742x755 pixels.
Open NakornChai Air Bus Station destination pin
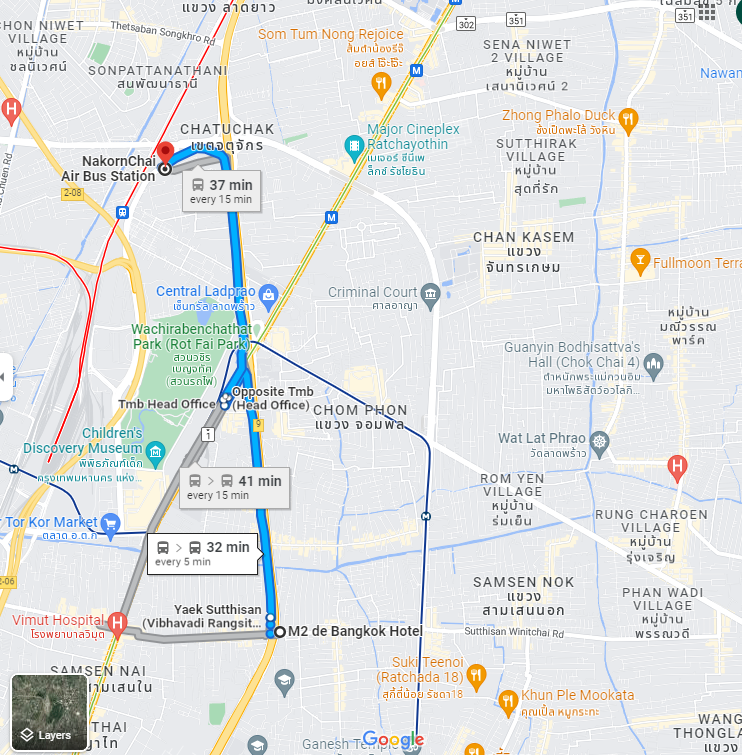click(x=166, y=152)
